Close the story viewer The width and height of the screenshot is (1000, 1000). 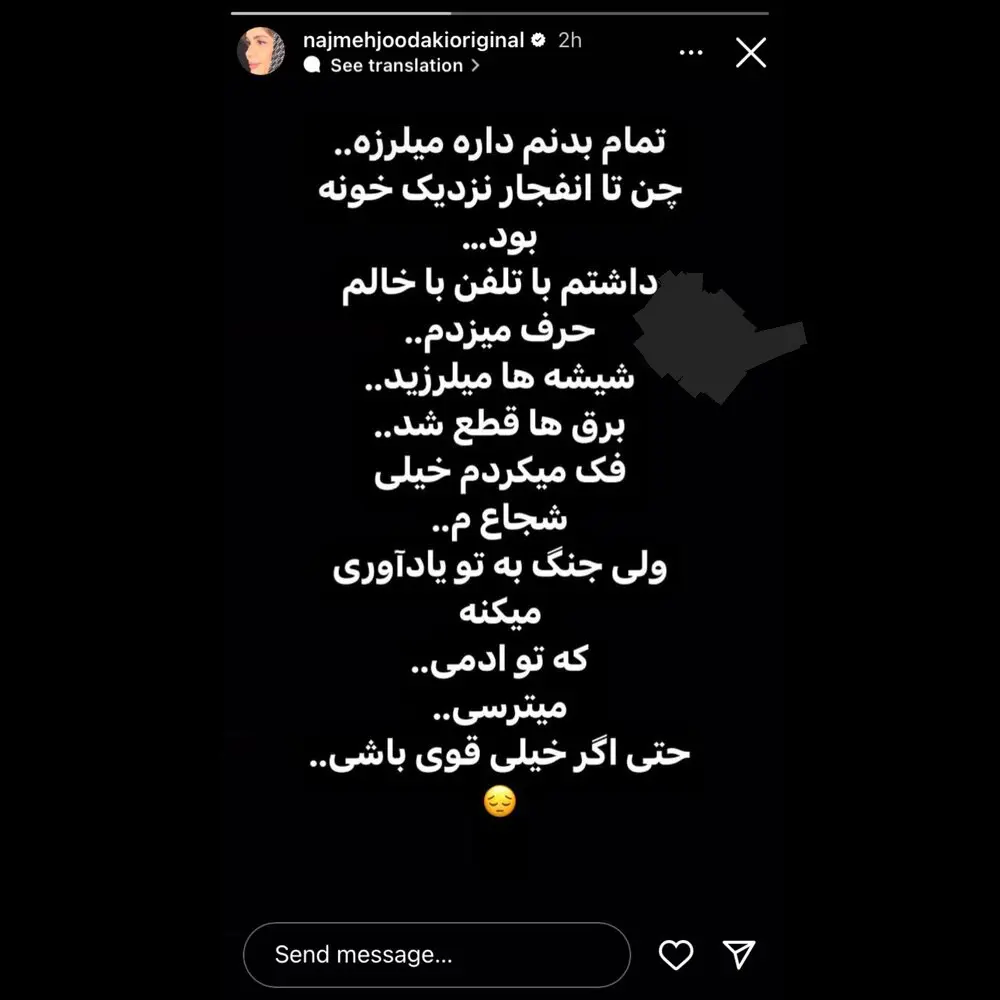coord(750,52)
